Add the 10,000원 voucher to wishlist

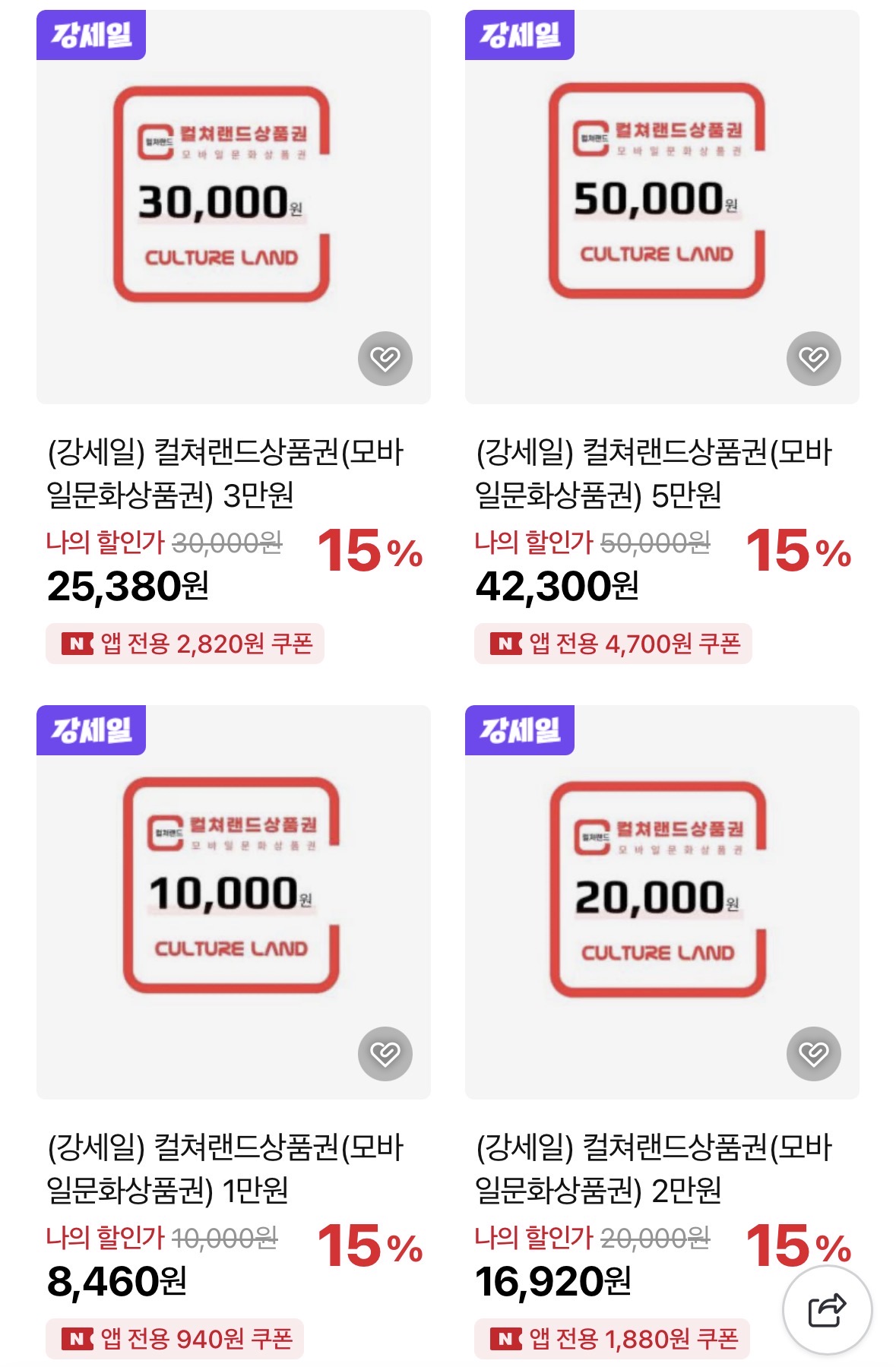point(385,1053)
